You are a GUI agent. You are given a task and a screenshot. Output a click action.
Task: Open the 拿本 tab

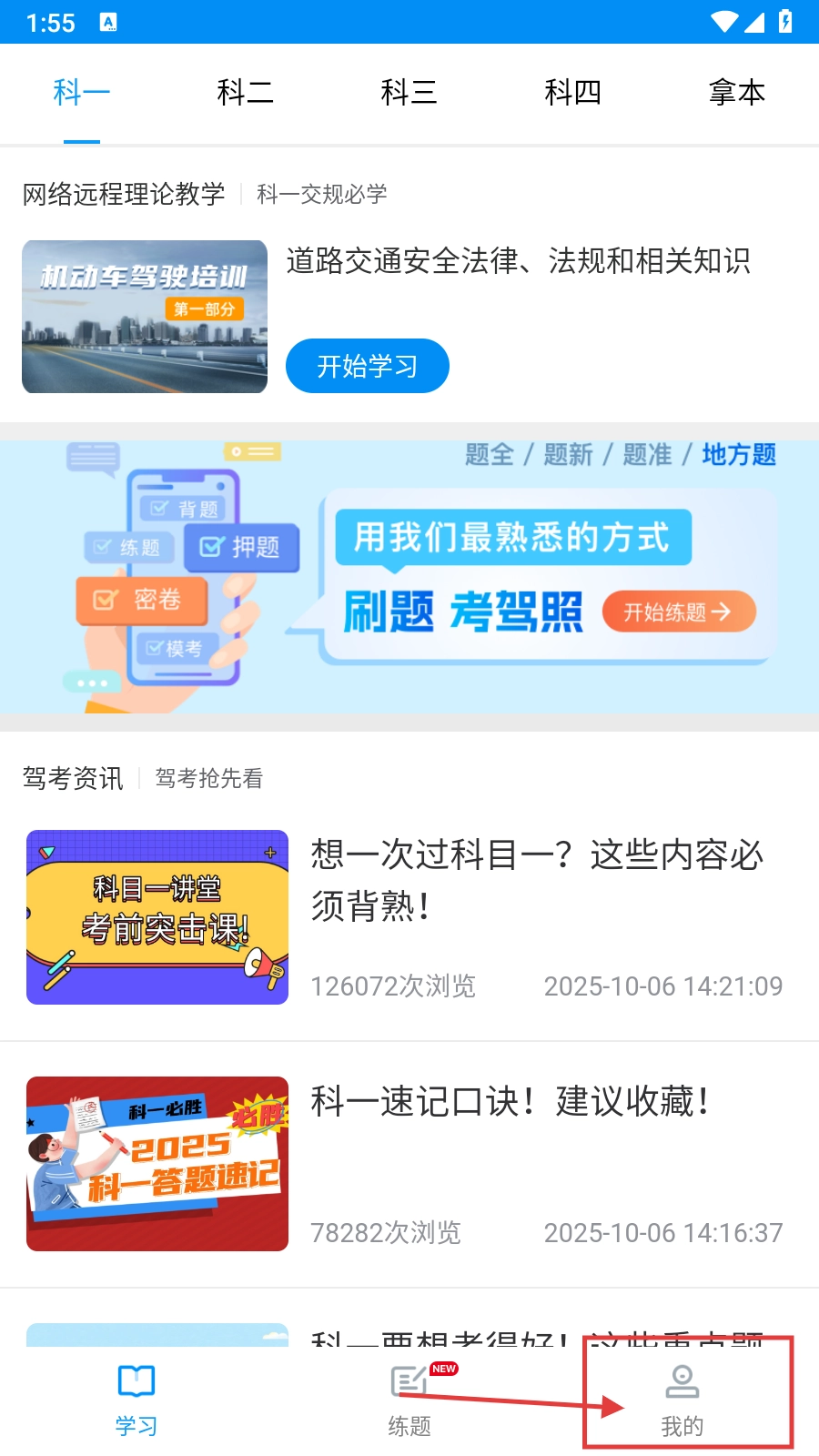click(x=736, y=93)
